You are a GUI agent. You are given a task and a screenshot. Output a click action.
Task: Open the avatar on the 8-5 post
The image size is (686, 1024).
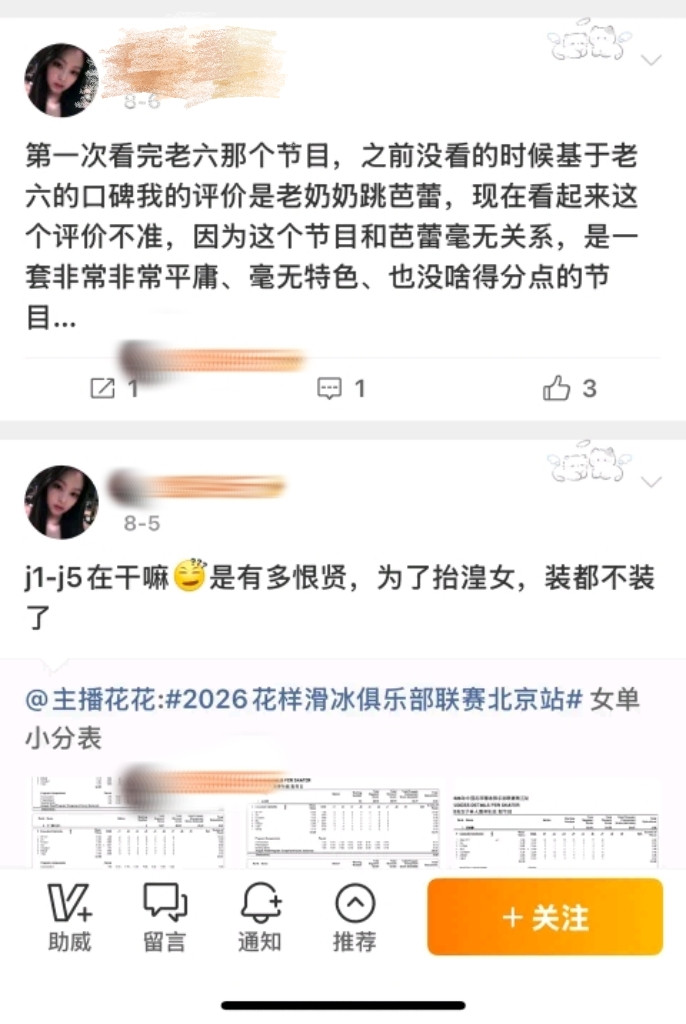pos(61,502)
